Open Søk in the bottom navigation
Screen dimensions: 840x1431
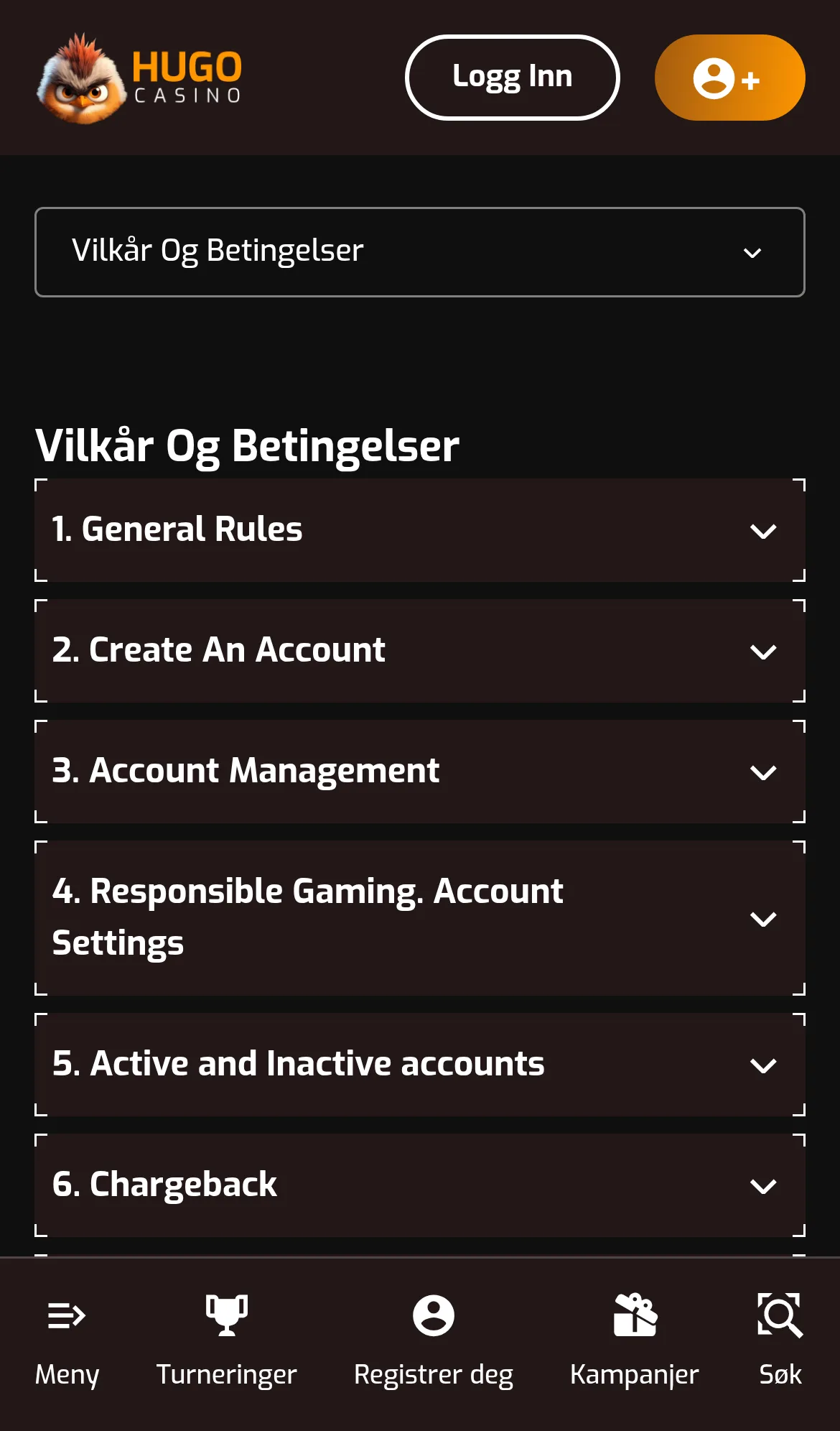[780, 1342]
